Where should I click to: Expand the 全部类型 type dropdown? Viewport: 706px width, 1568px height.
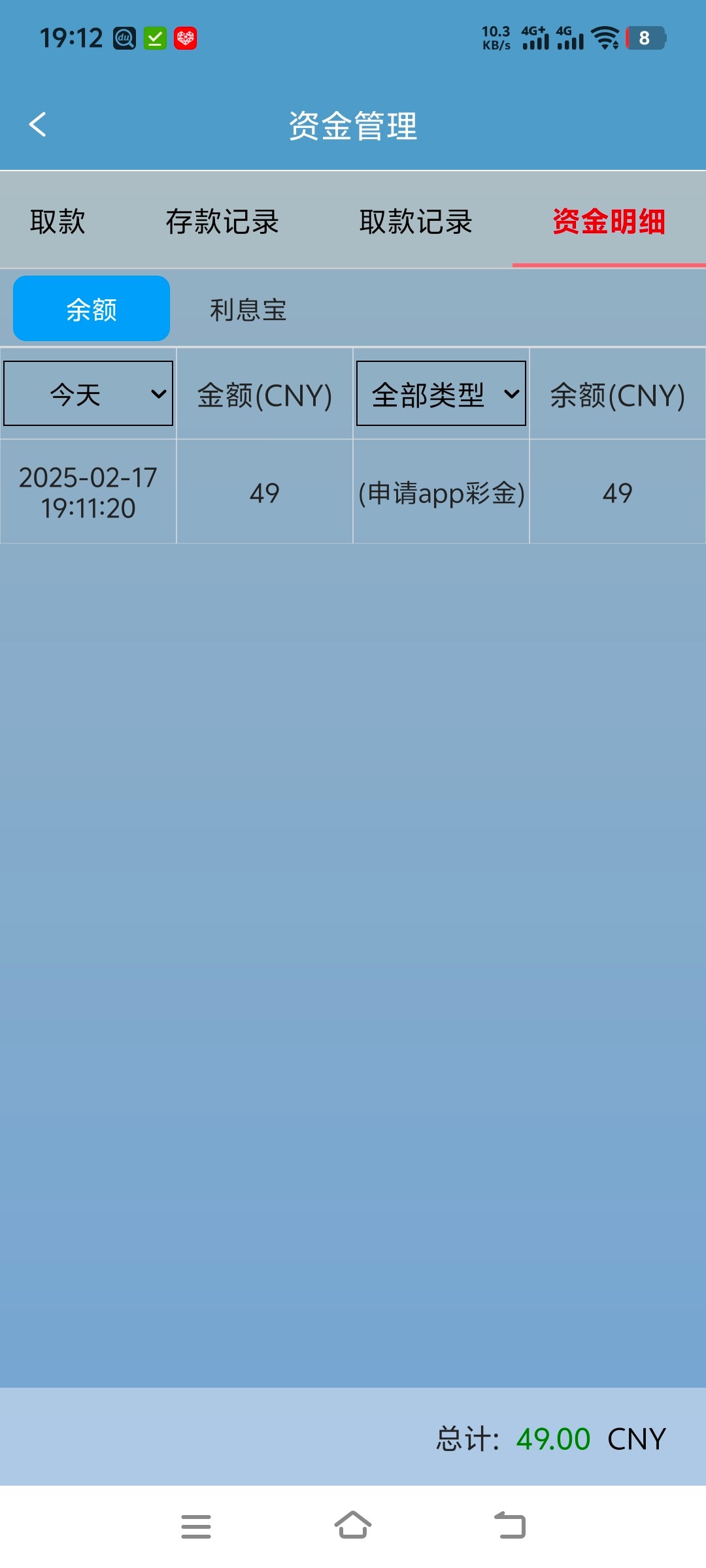click(441, 393)
